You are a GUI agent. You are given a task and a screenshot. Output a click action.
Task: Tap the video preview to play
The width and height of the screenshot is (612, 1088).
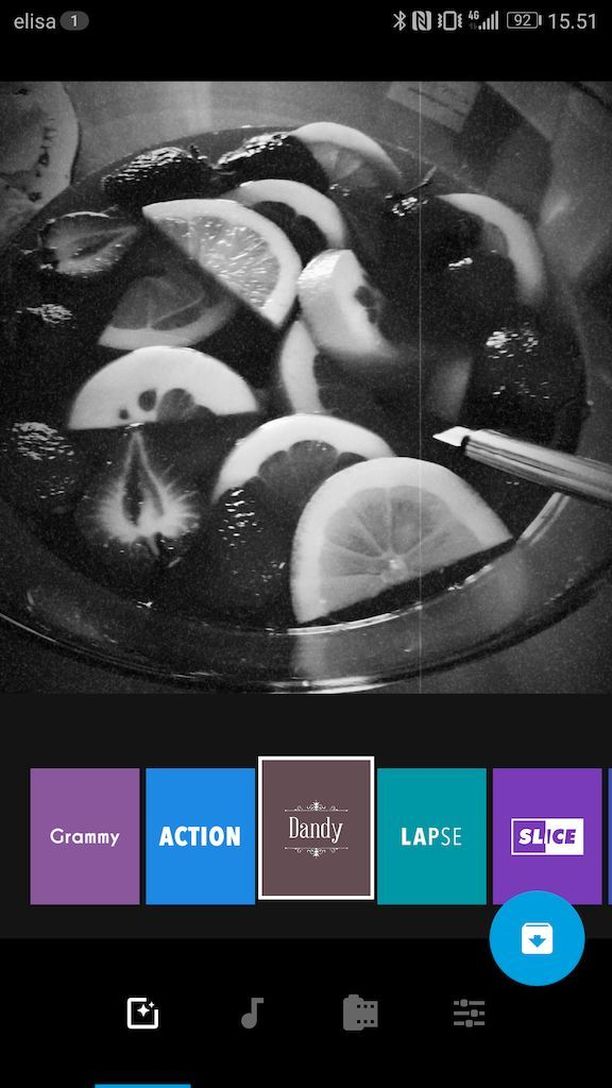[306, 387]
